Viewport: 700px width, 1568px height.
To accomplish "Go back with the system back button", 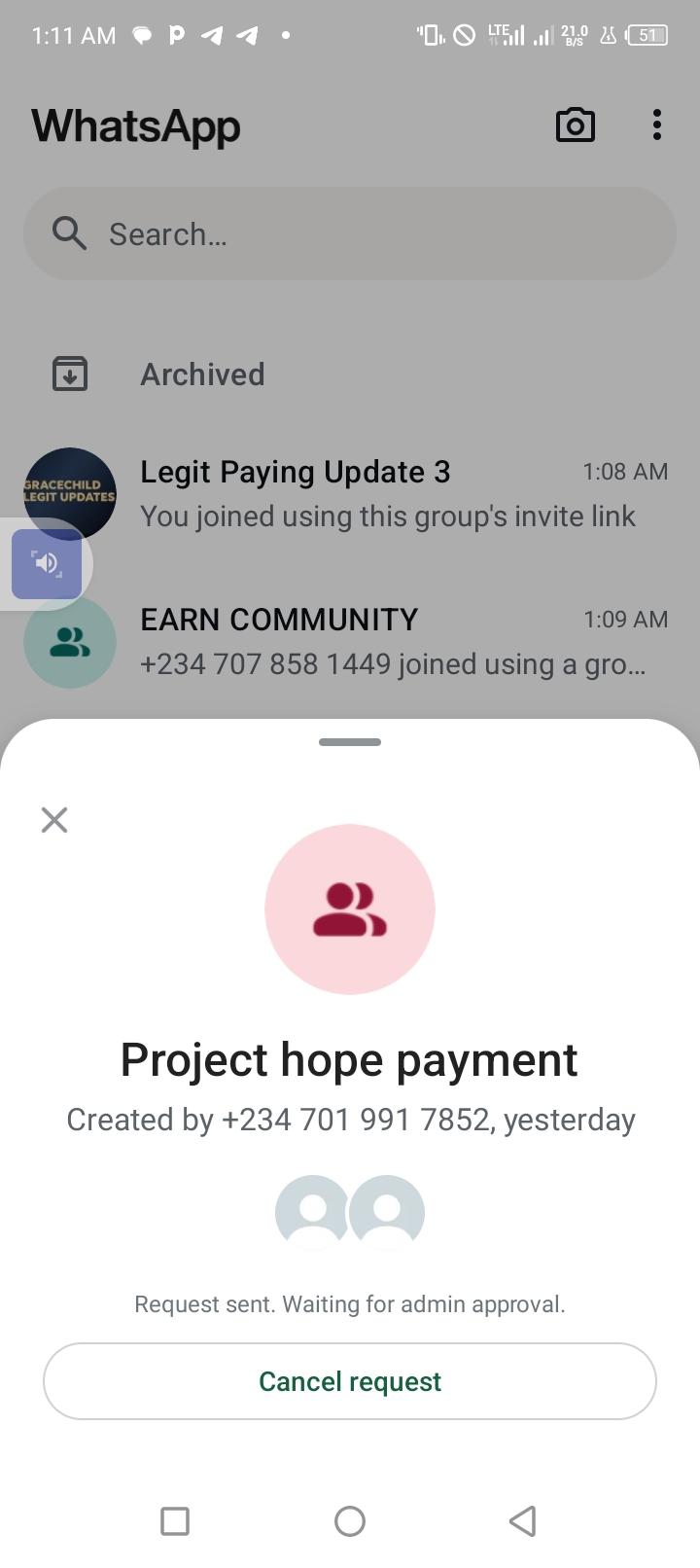I will pyautogui.click(x=523, y=1520).
